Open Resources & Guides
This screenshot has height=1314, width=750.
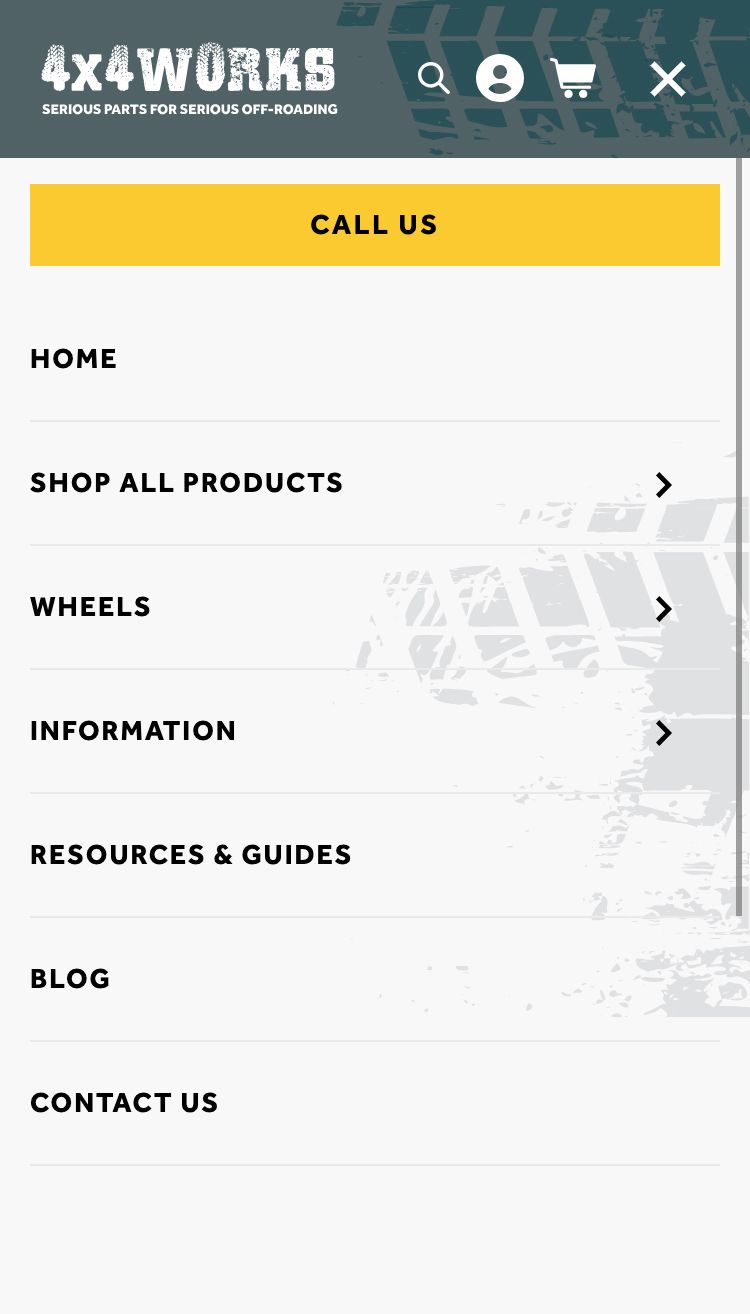pos(191,855)
